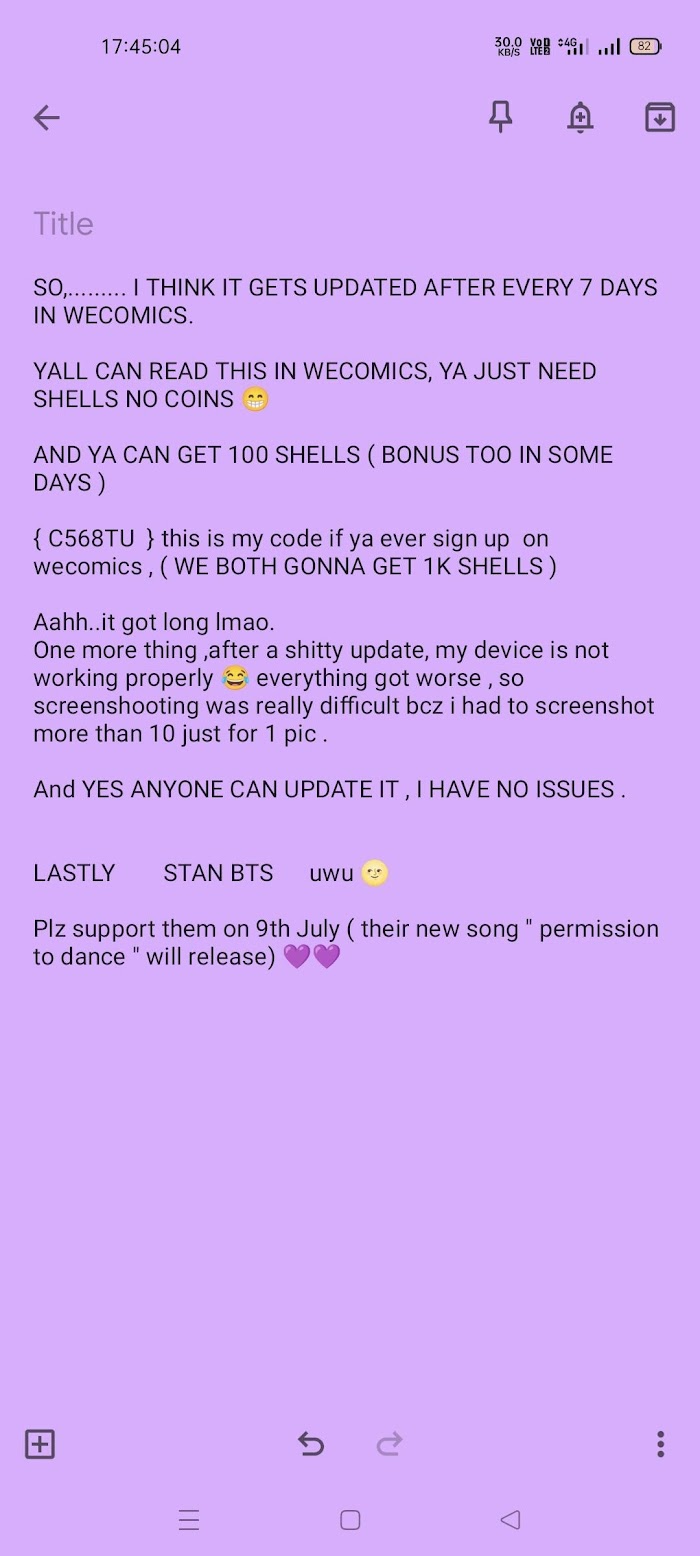Go to the home screen
This screenshot has width=700, height=1556.
click(x=350, y=1520)
